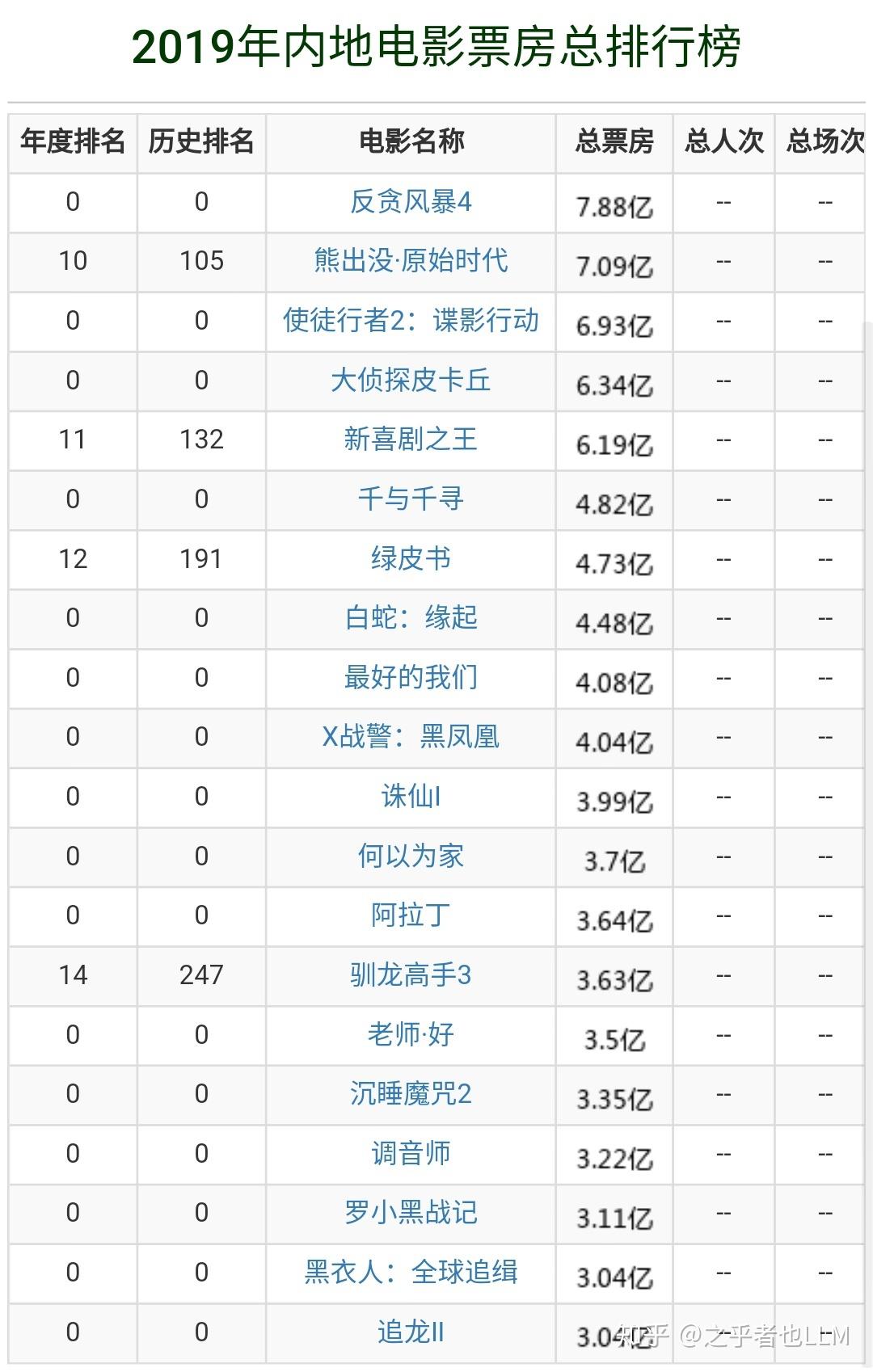873x1372 pixels.
Task: Open the 诛仙I movie link
Action: 411,797
